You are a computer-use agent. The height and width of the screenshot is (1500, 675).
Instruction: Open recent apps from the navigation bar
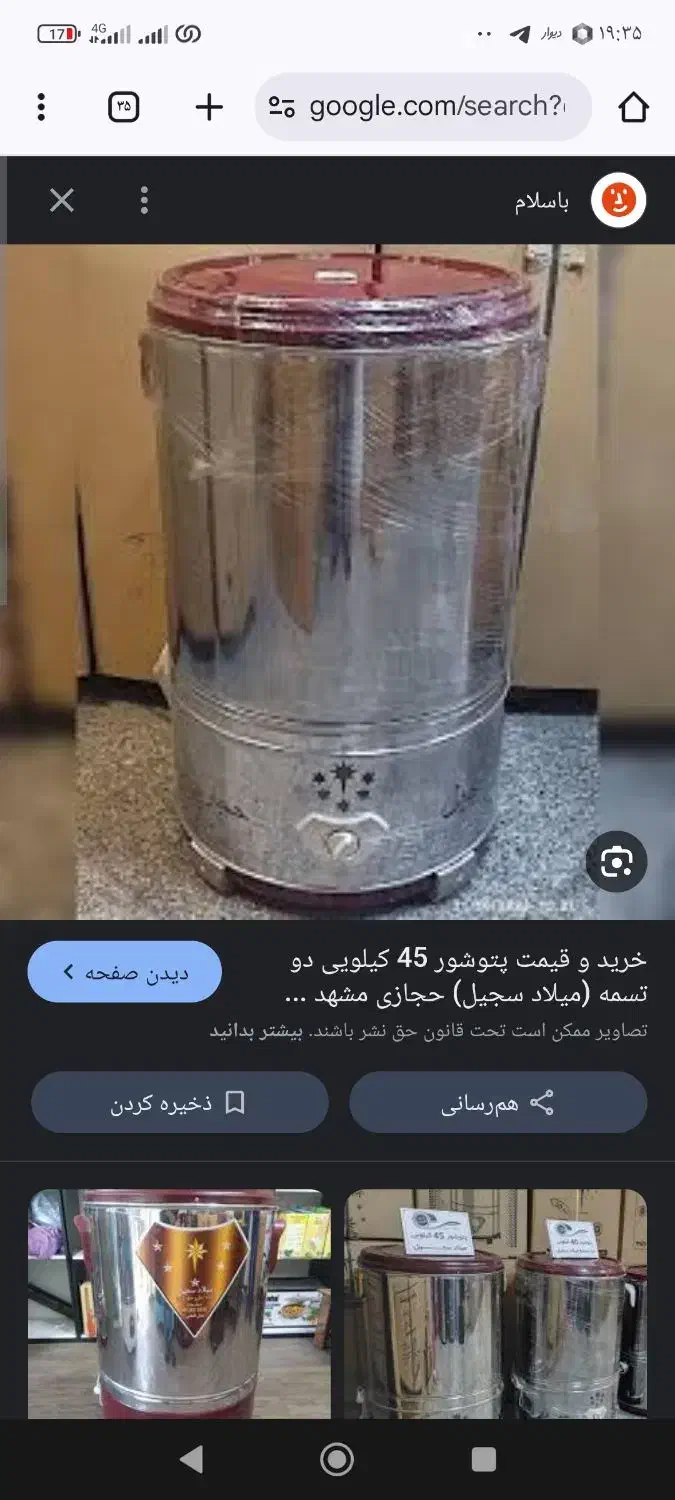click(x=483, y=1459)
